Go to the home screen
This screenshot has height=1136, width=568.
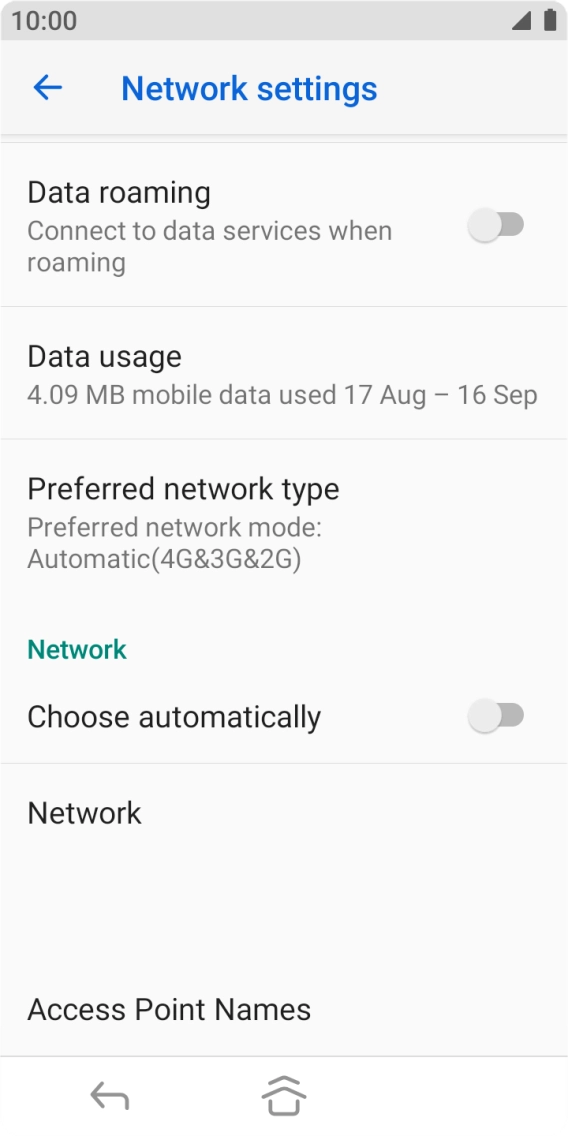[283, 1095]
